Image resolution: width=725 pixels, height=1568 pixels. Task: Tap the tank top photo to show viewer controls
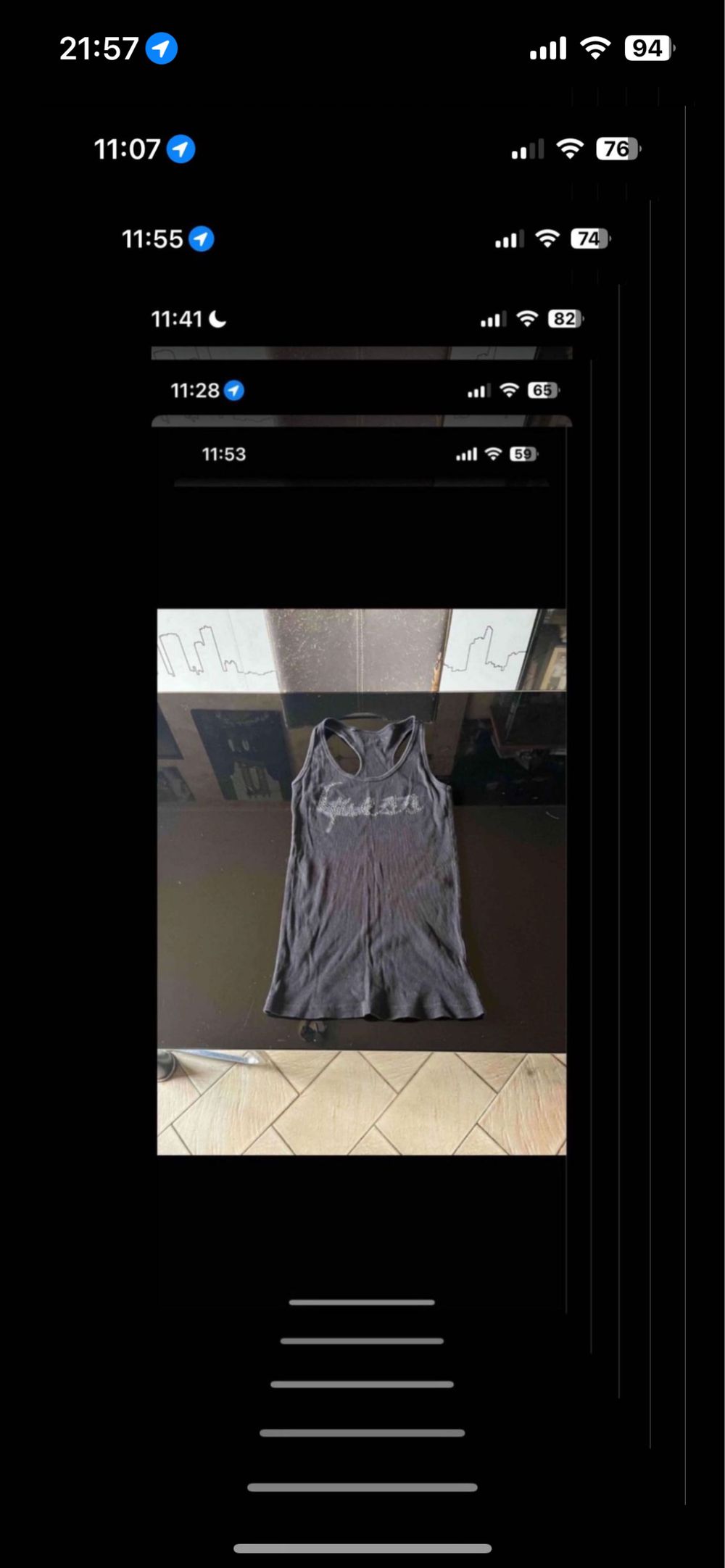click(x=361, y=881)
